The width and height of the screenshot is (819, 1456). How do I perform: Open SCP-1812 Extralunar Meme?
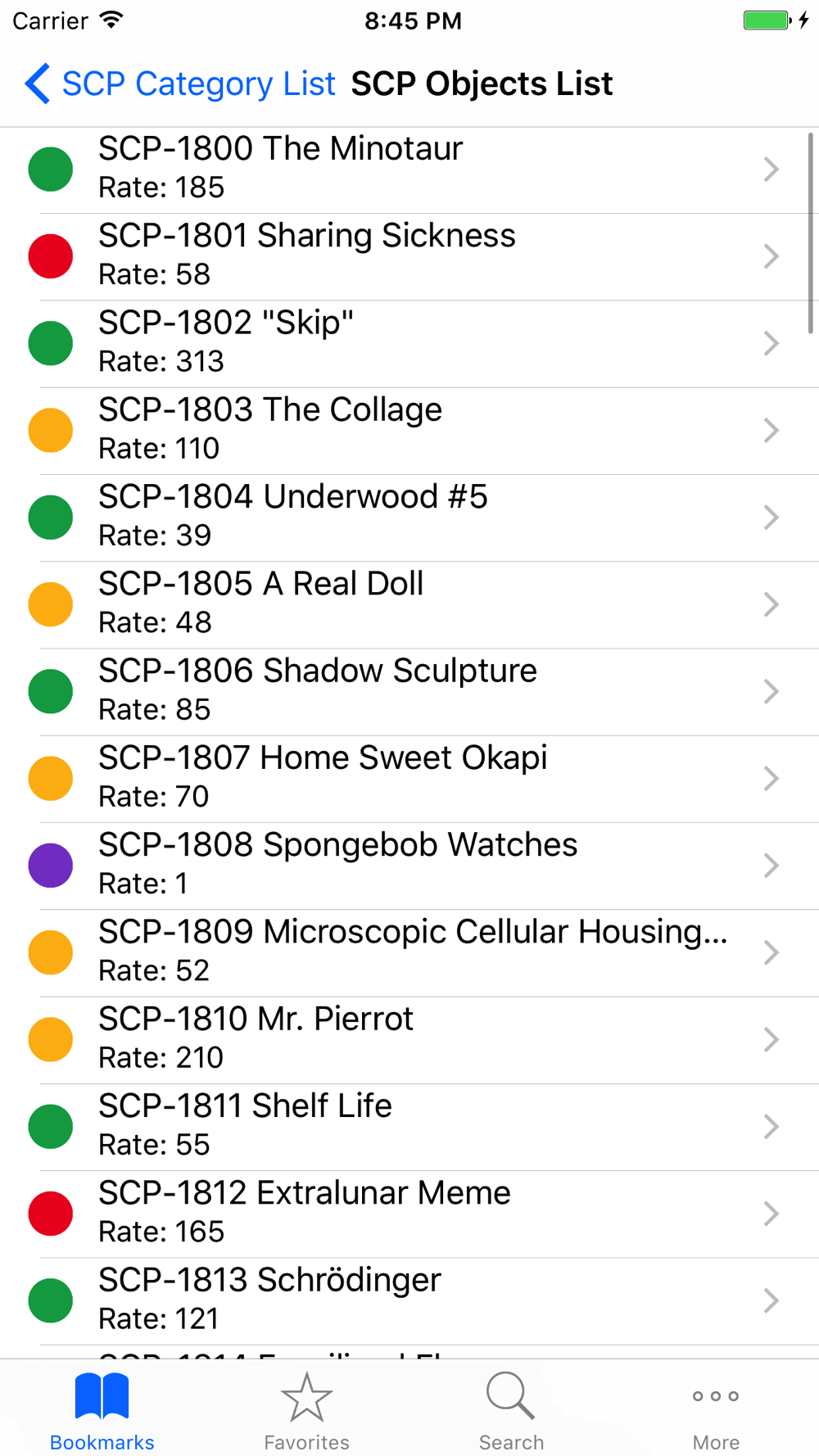point(409,1214)
